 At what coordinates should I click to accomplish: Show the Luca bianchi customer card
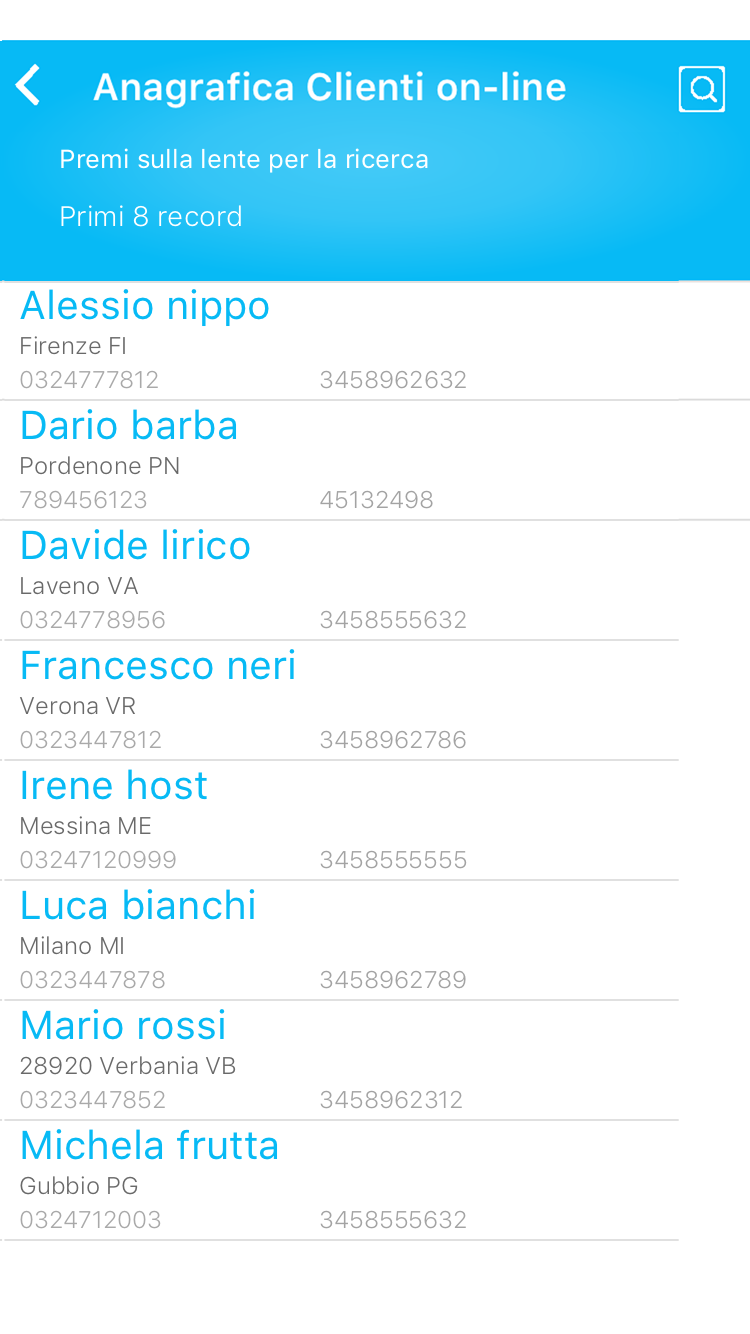pos(138,906)
